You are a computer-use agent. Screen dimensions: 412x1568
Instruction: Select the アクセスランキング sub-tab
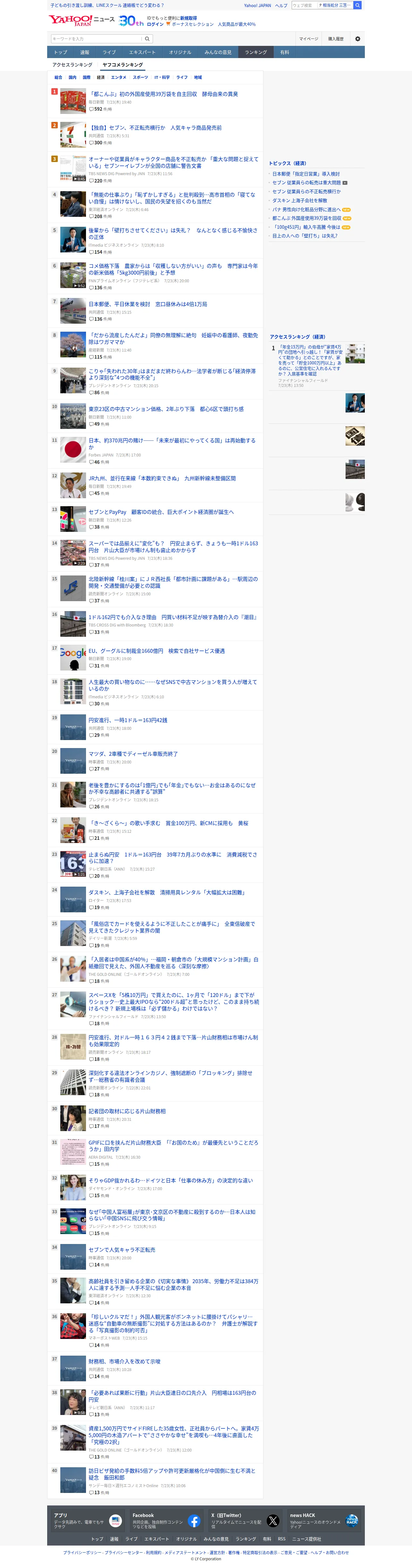pyautogui.click(x=73, y=64)
